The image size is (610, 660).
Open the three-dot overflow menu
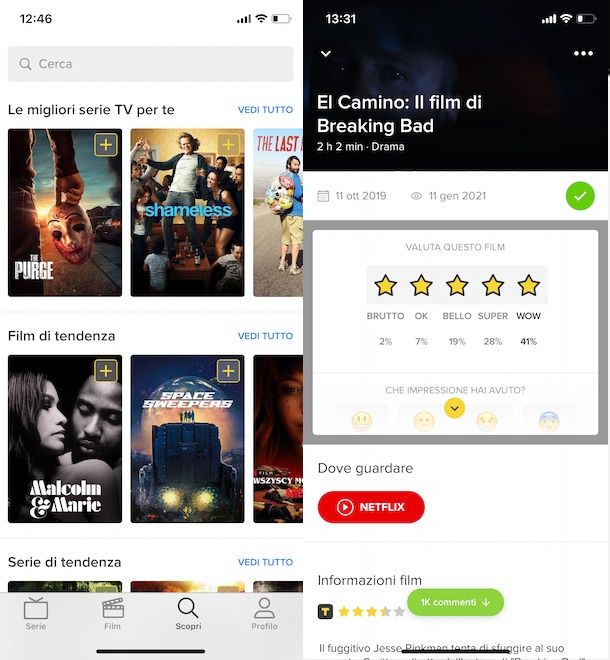[583, 54]
